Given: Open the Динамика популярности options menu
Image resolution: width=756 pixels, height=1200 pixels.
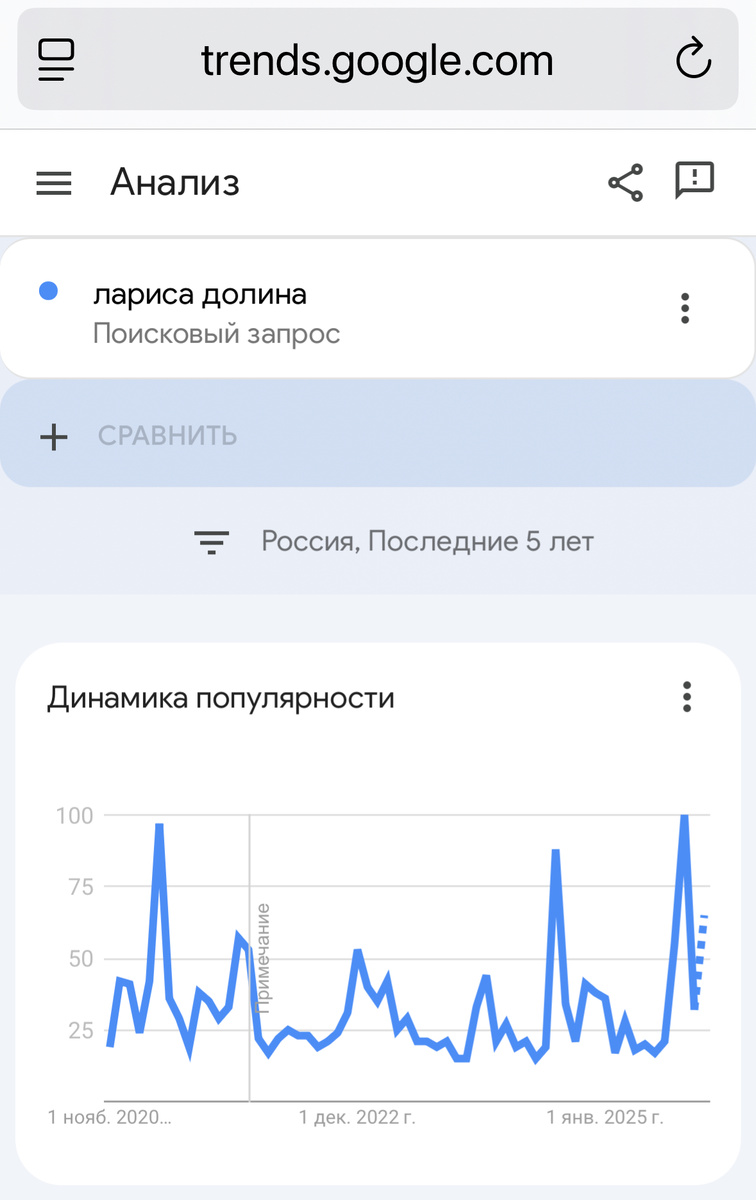Looking at the screenshot, I should pos(687,697).
